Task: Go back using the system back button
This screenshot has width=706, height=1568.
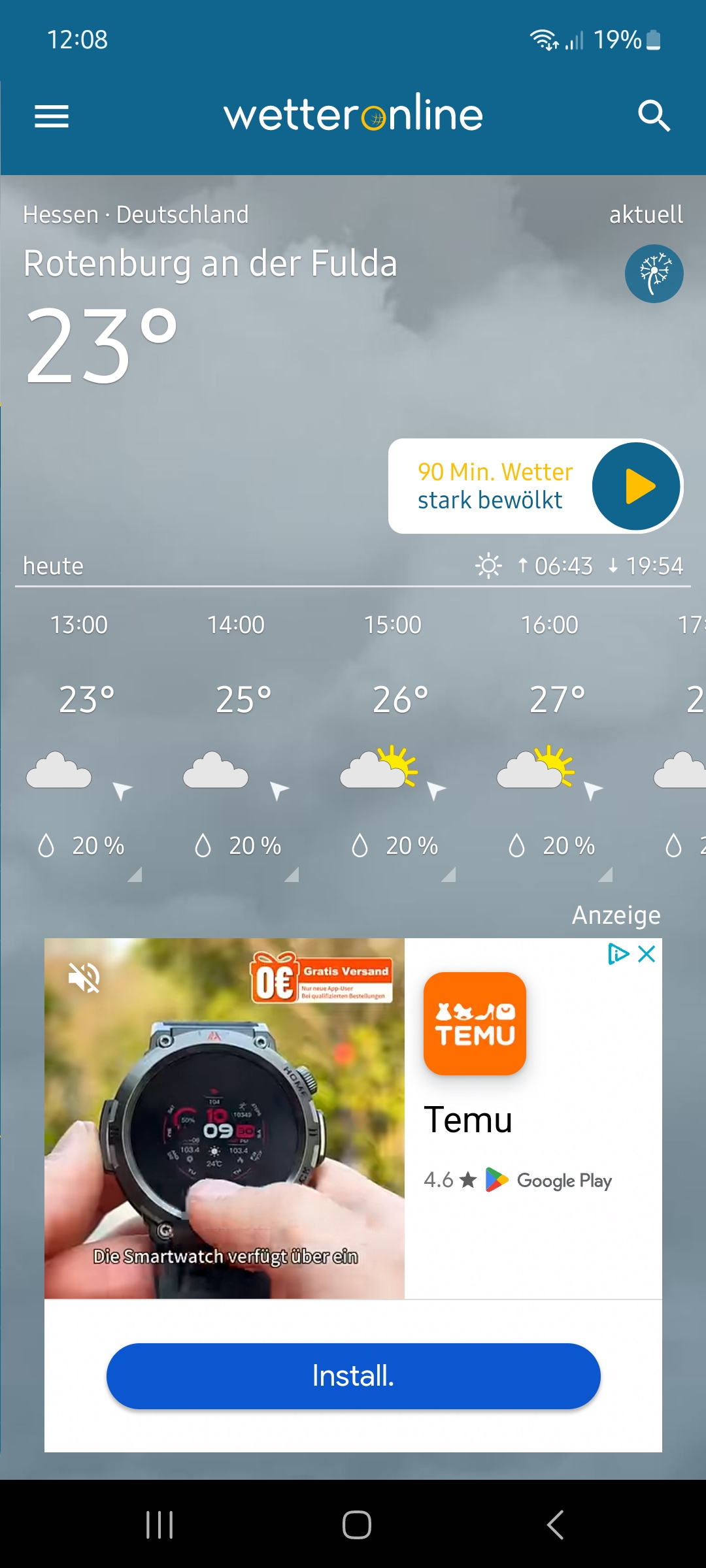Action: 555,1525
